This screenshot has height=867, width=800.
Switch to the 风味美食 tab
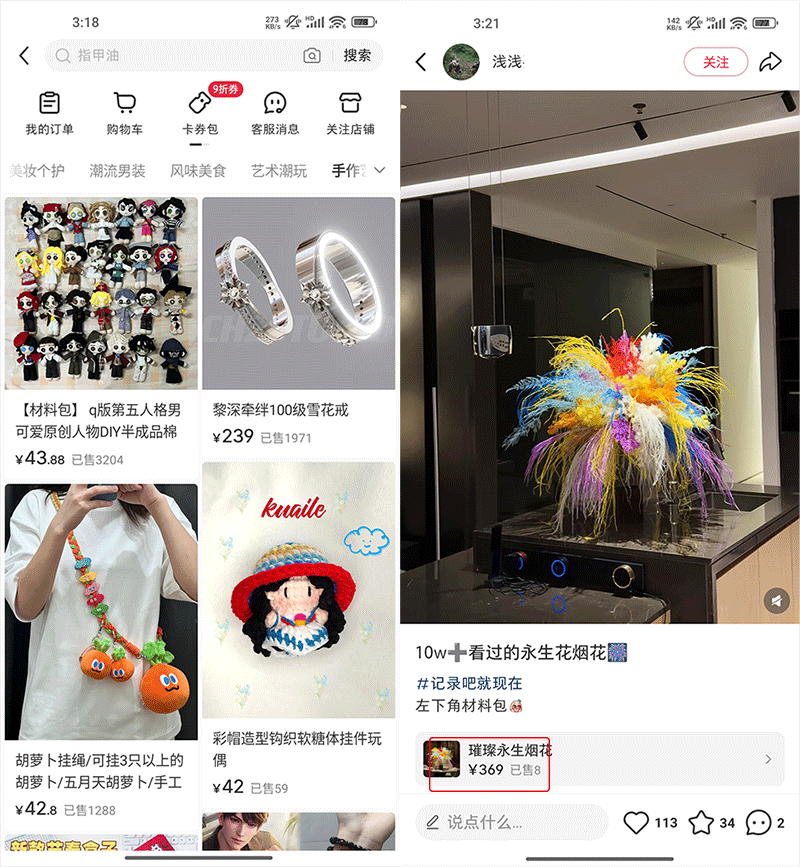(x=198, y=171)
